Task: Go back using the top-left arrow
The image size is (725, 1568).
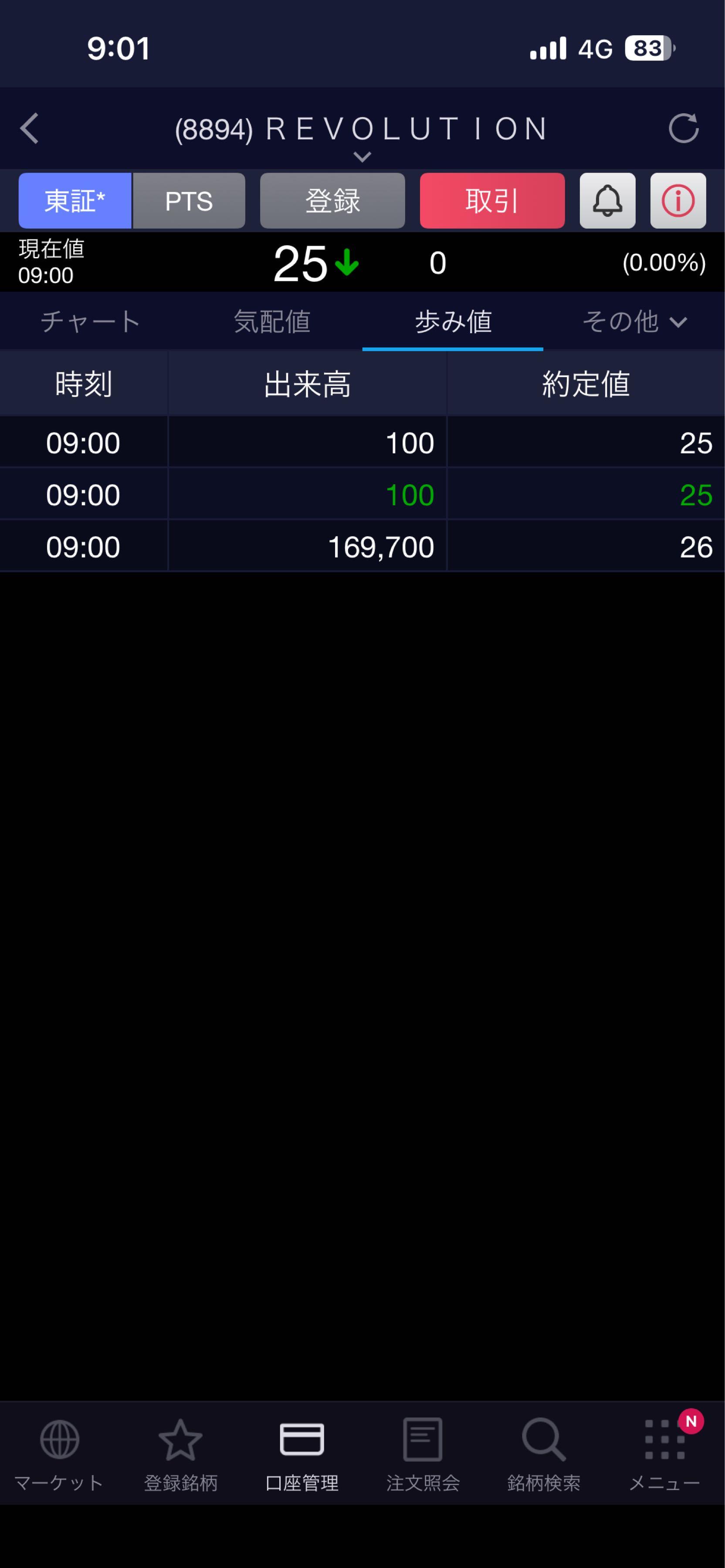Action: (x=29, y=128)
